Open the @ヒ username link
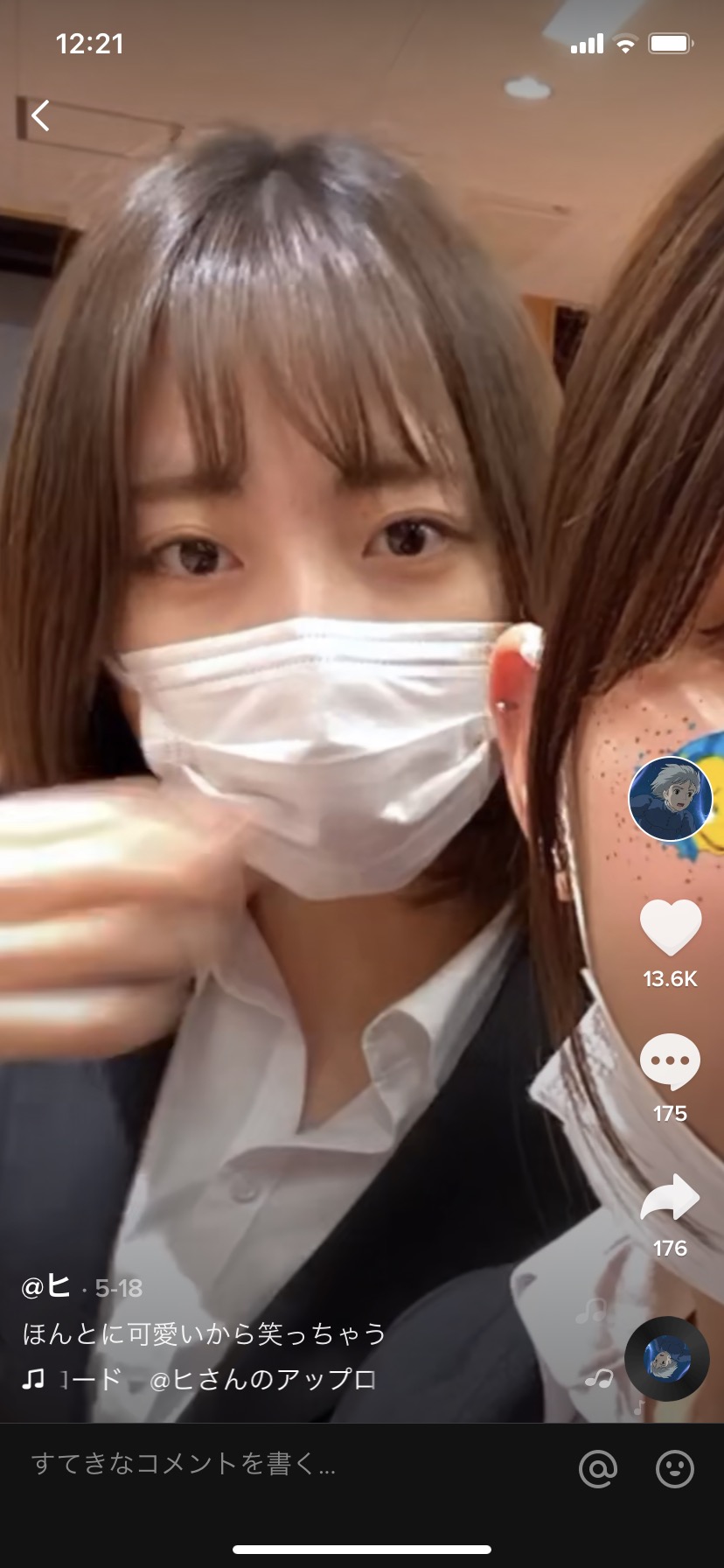 pyautogui.click(x=46, y=1287)
